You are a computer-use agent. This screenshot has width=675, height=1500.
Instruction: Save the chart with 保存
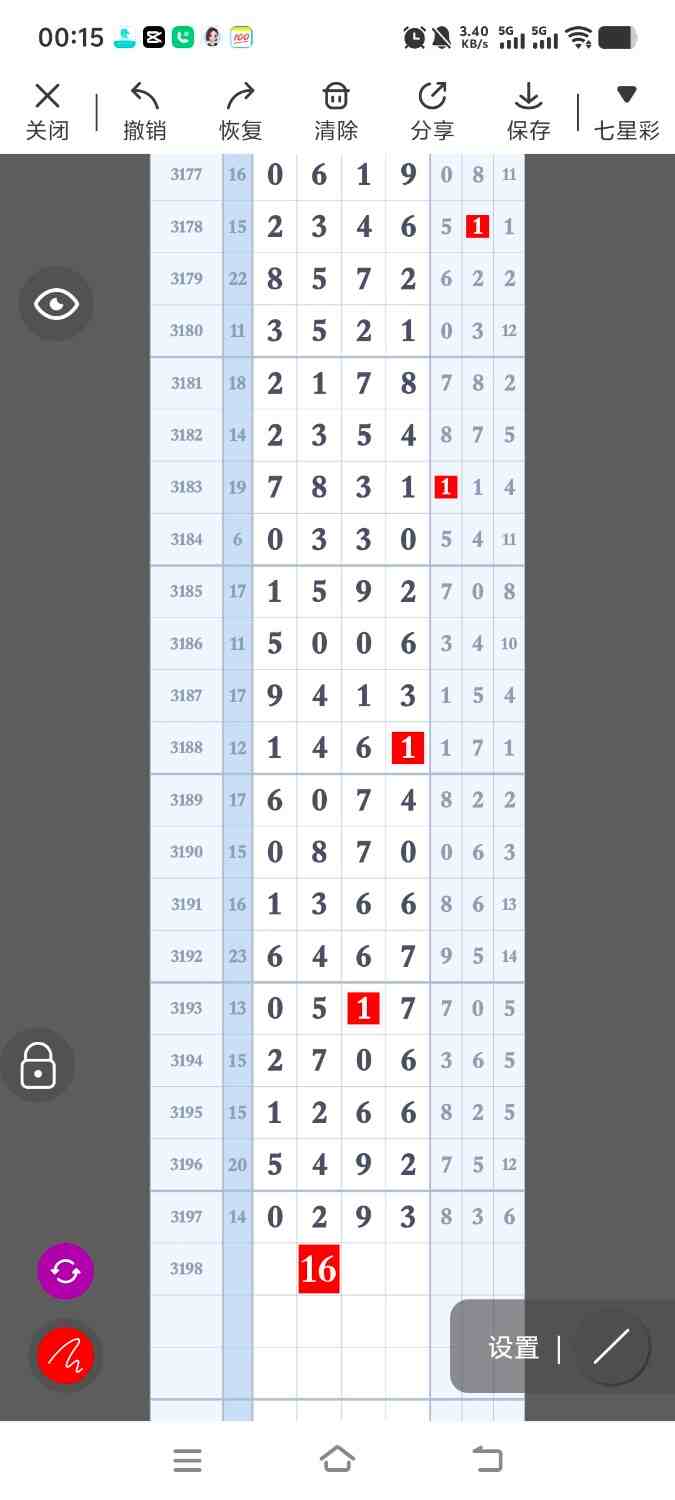pos(528,111)
